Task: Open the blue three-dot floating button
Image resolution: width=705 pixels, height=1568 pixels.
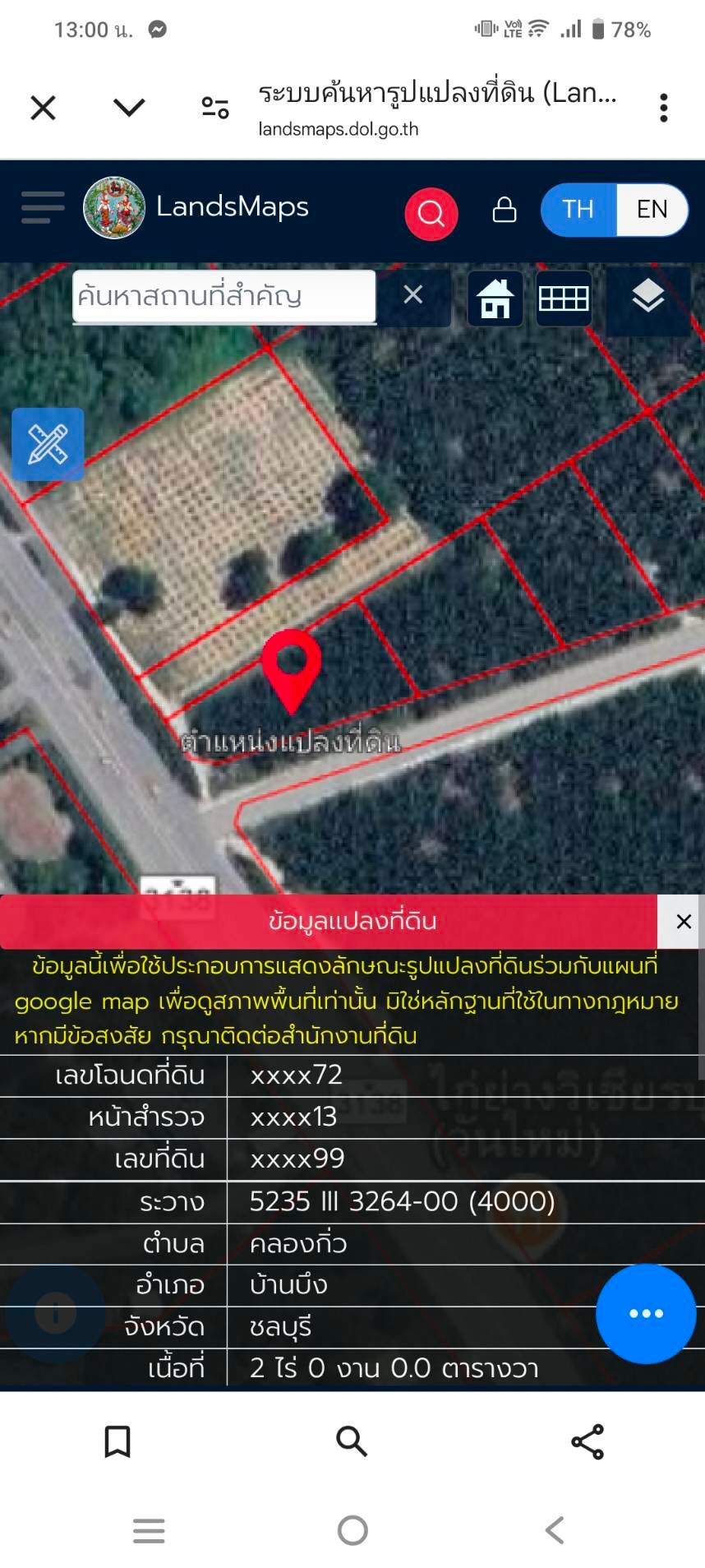Action: pyautogui.click(x=646, y=1313)
